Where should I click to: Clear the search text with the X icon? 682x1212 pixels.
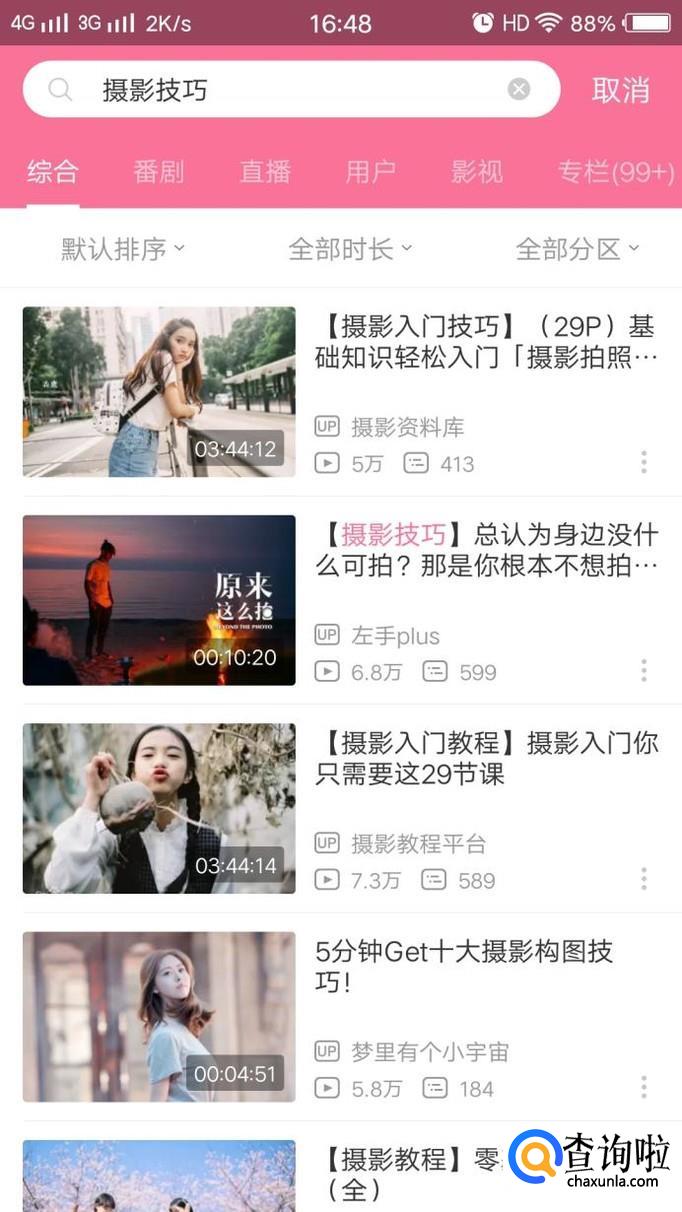coord(519,90)
